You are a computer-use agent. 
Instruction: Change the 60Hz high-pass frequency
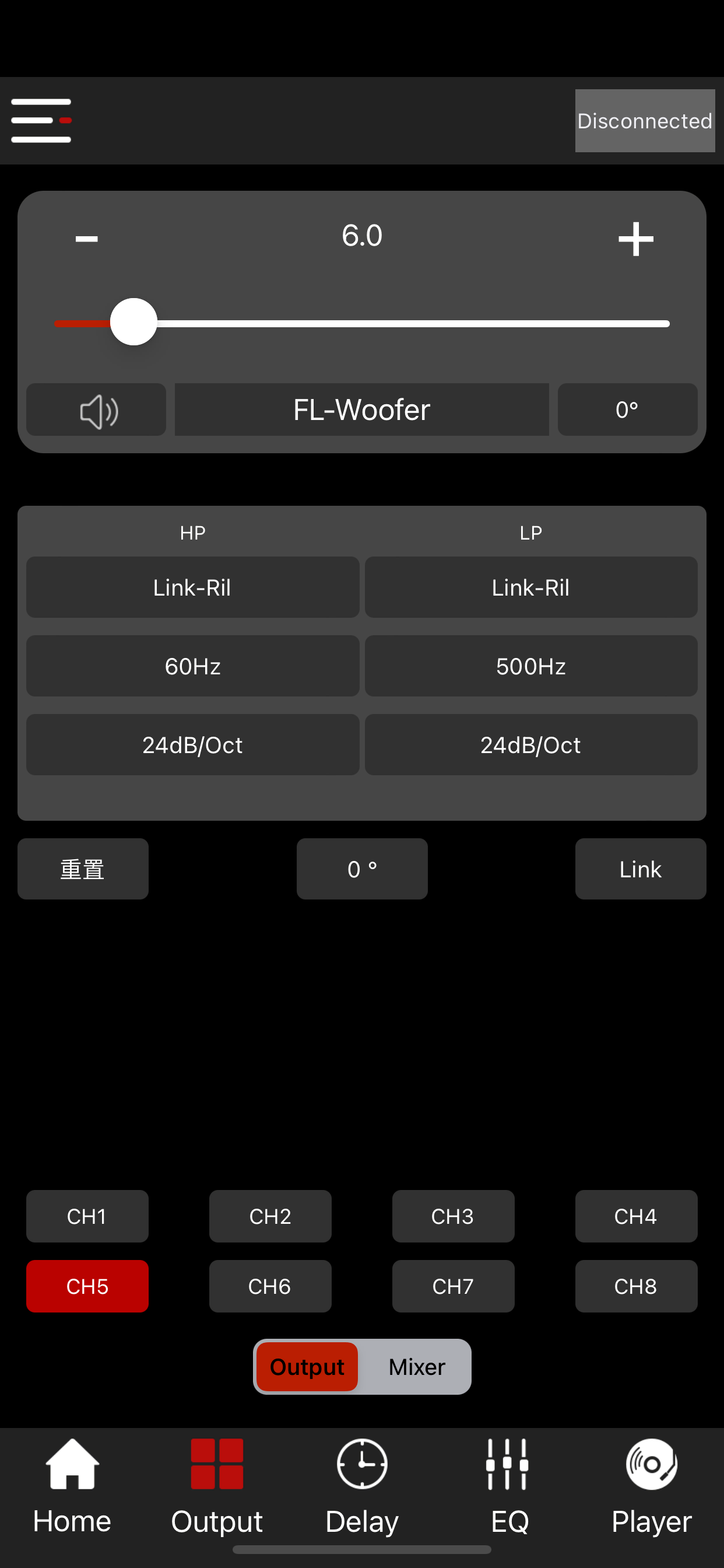click(x=192, y=666)
